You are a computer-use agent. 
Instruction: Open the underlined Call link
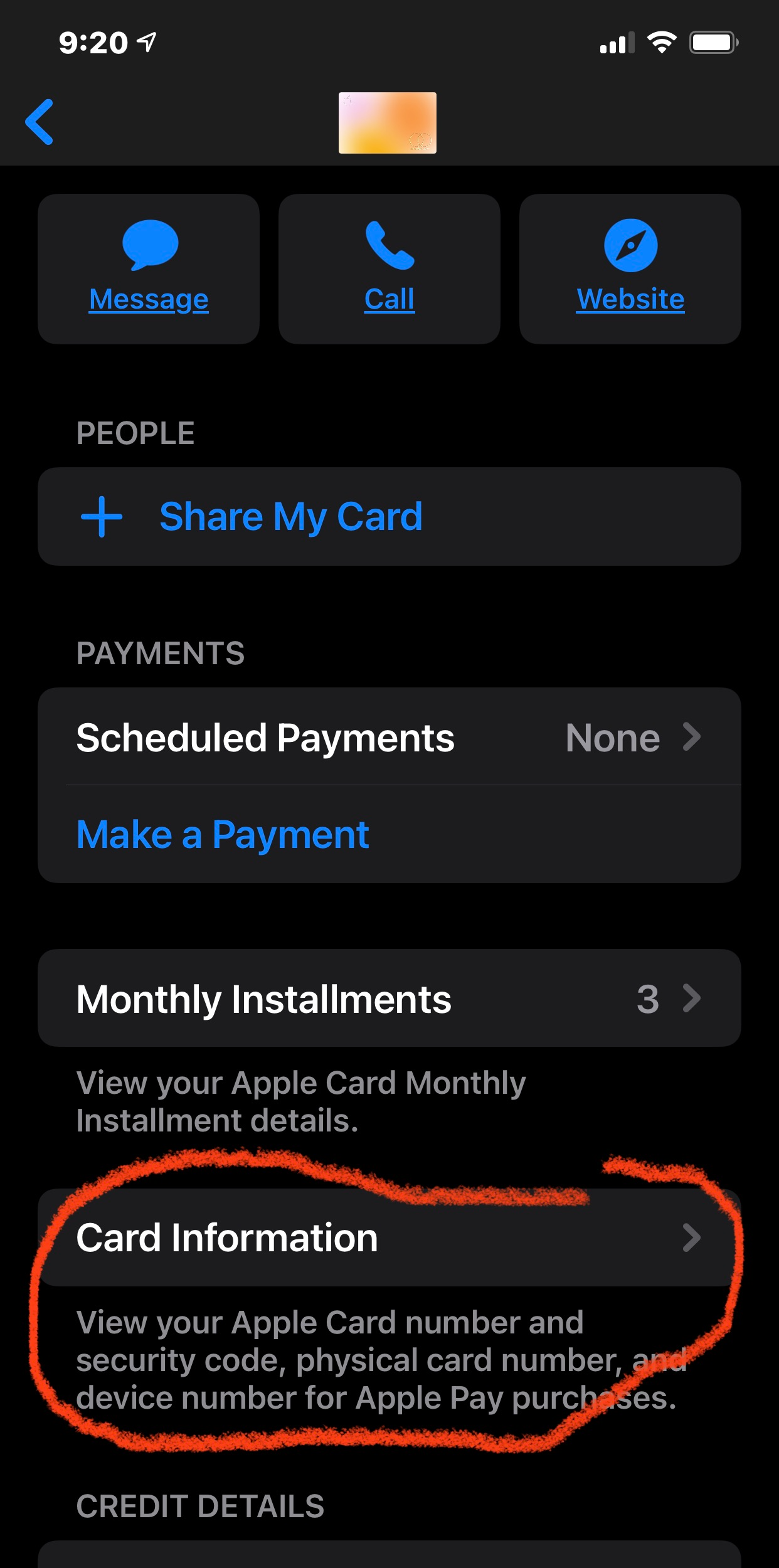389,299
